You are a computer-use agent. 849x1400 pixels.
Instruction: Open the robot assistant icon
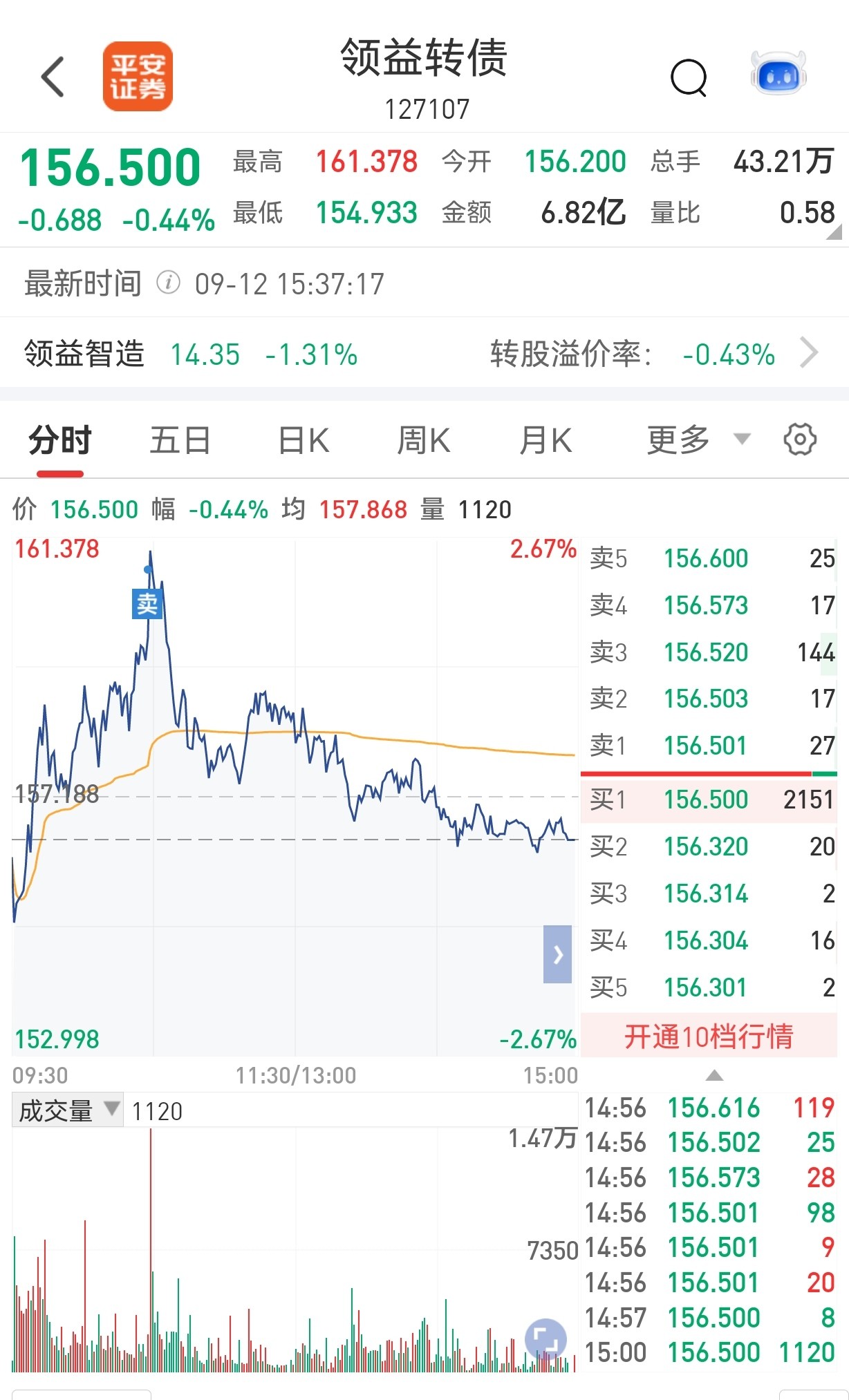[778, 73]
